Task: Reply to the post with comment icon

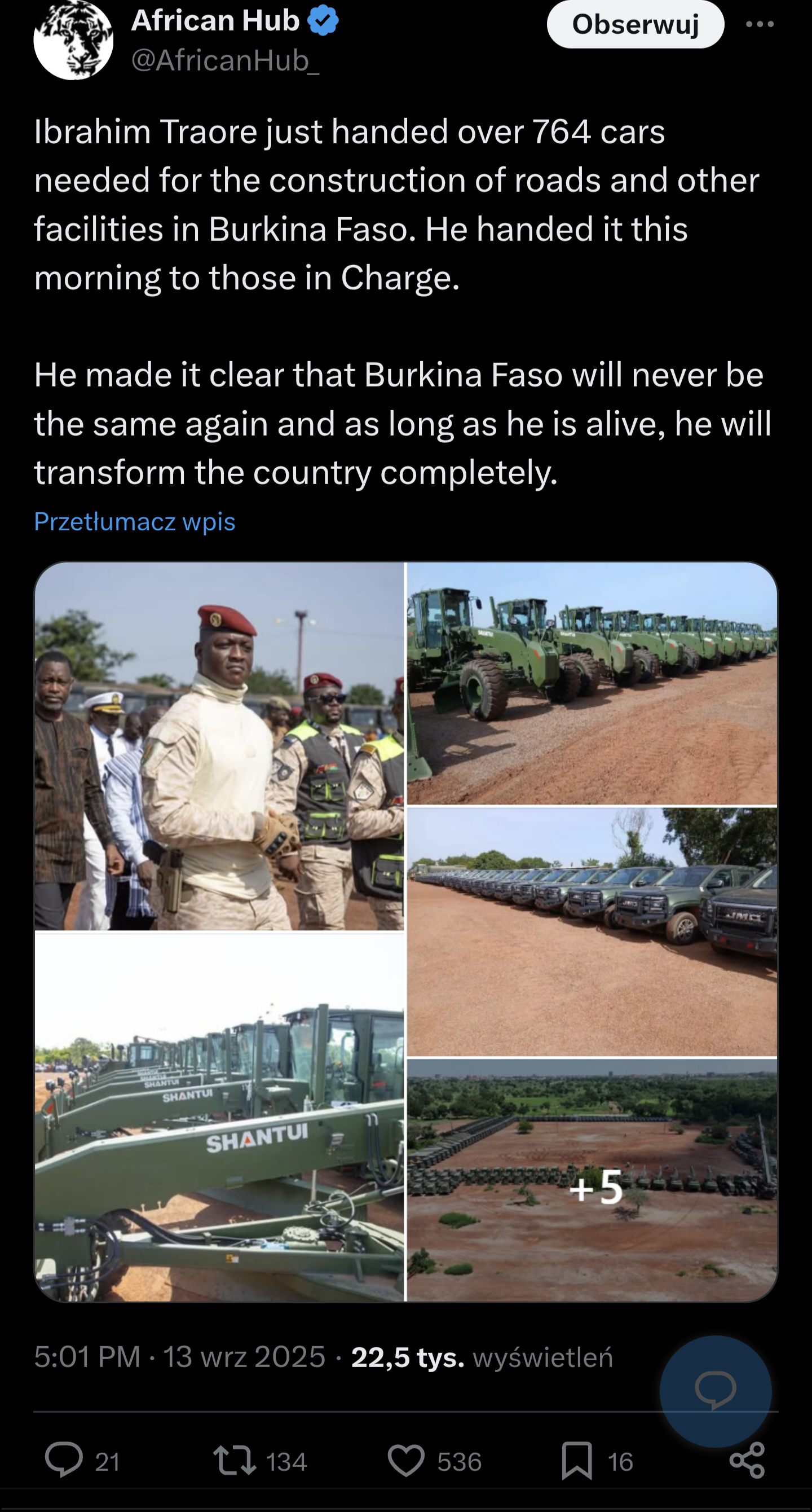Action: 64,1460
